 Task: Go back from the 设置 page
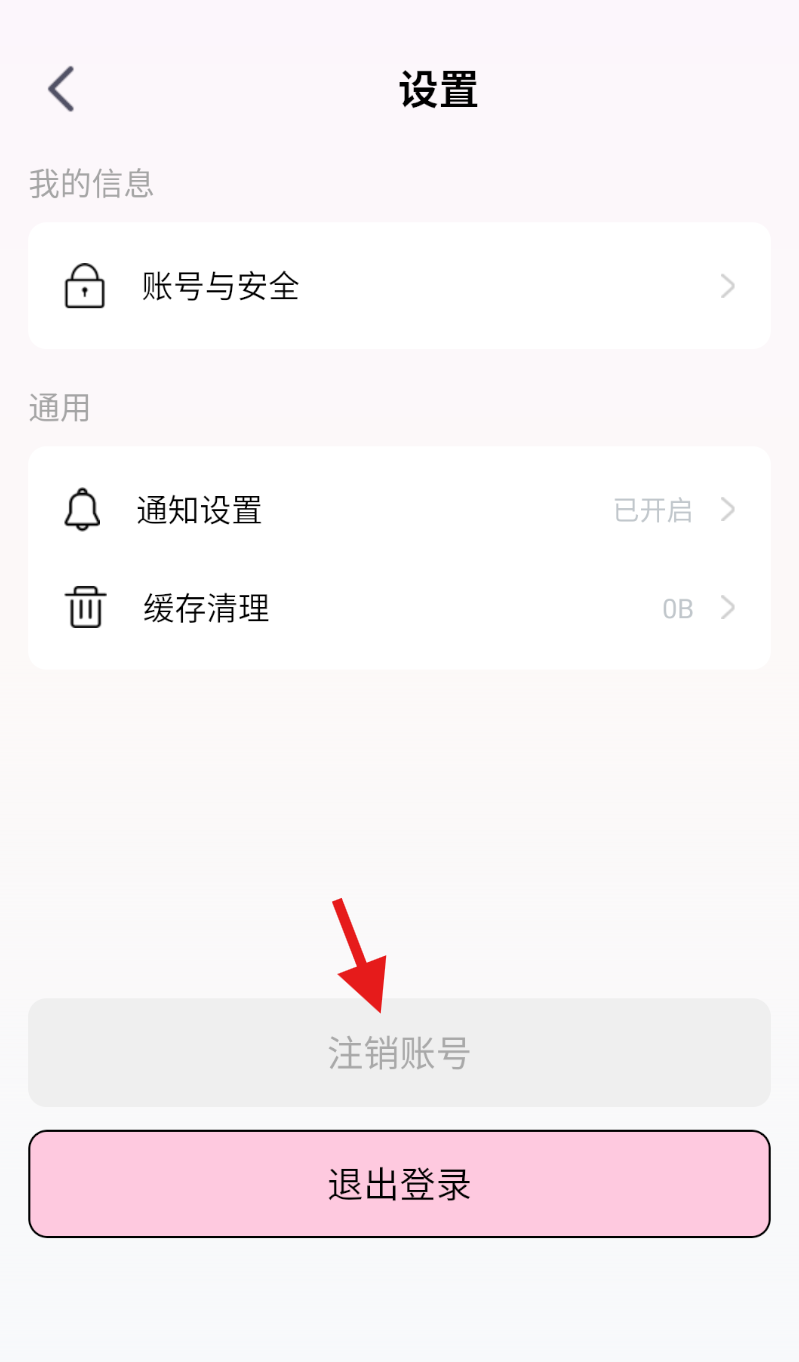(62, 89)
